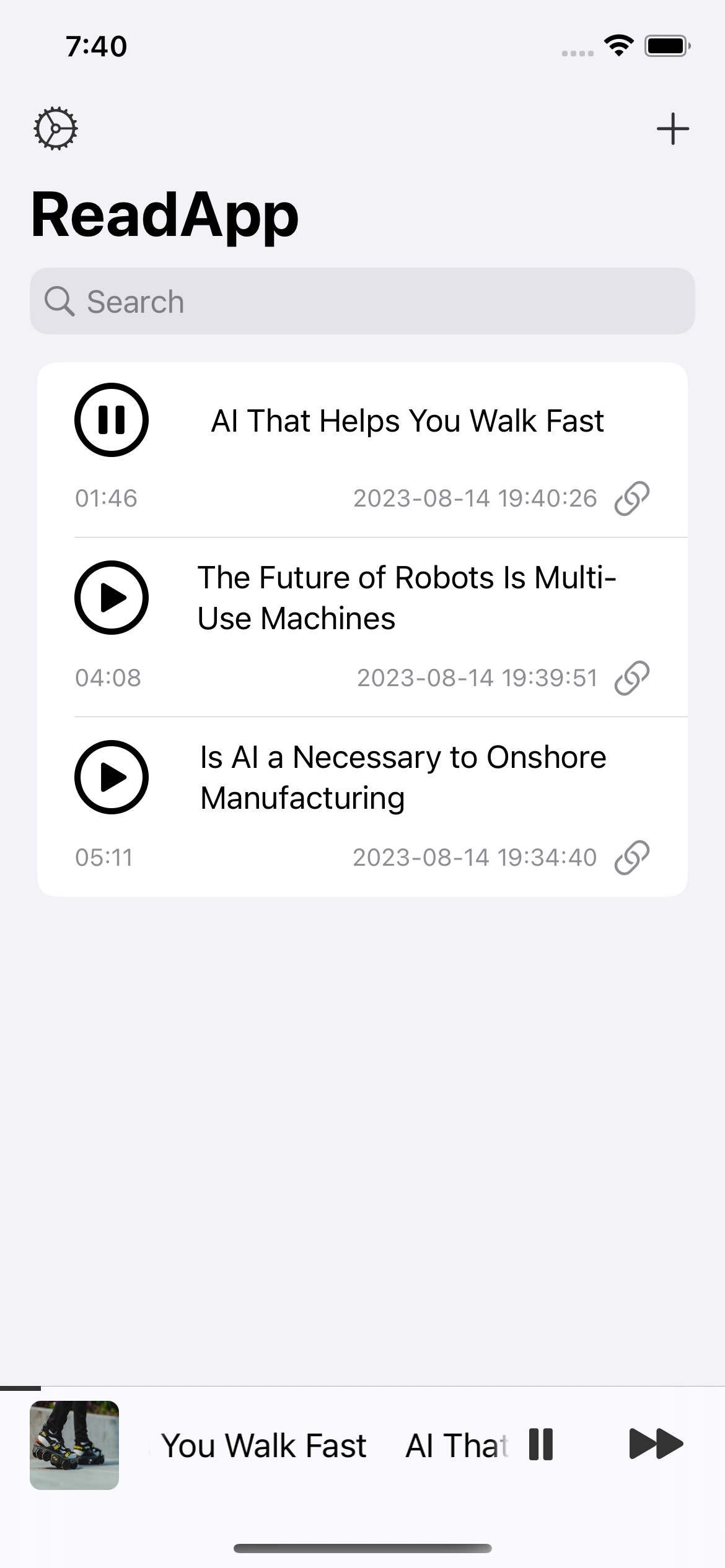Open Is AI a Necessary to Onshore Manufacturing

tap(403, 777)
